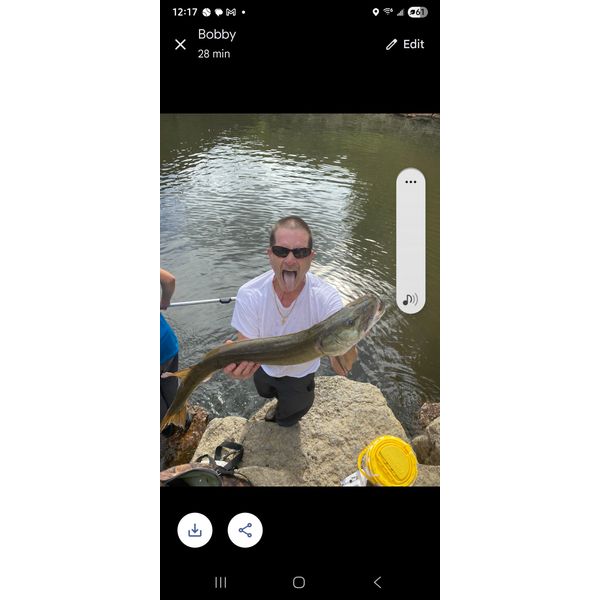Edit Bobby's photo

405,44
